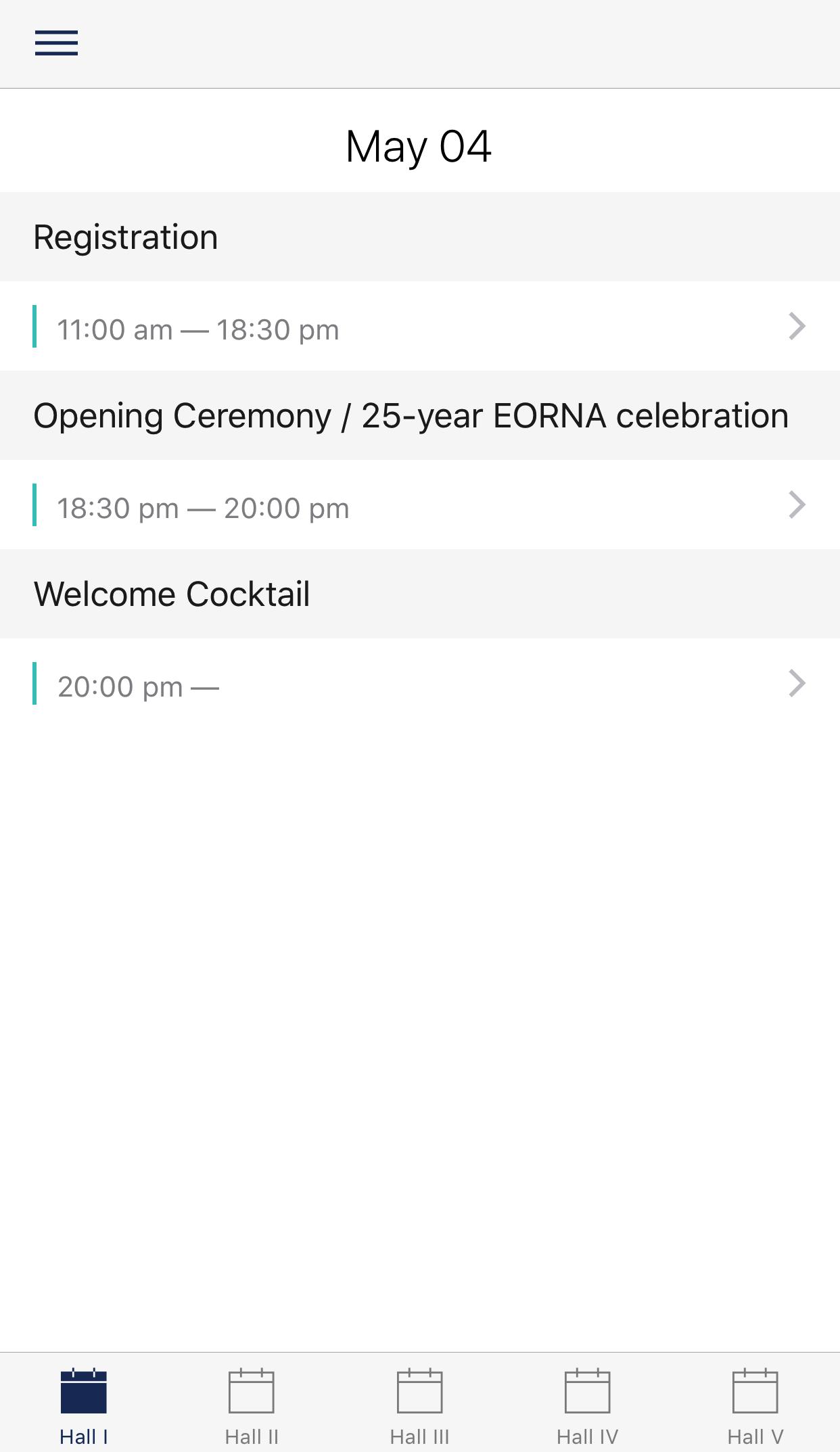Select the Hall V calendar icon
The height and width of the screenshot is (1452, 840).
[x=755, y=1389]
